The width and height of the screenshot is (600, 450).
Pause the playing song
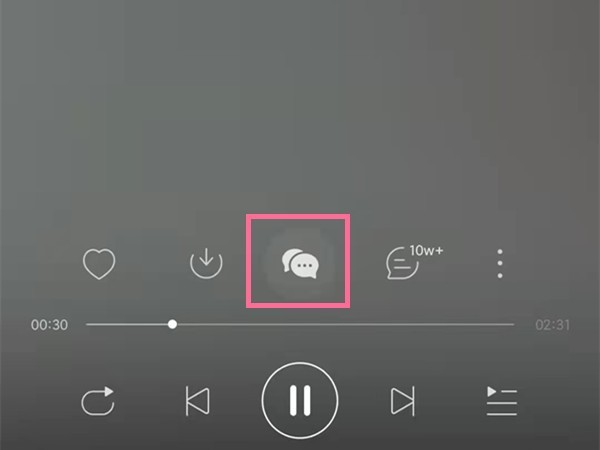pyautogui.click(x=300, y=400)
